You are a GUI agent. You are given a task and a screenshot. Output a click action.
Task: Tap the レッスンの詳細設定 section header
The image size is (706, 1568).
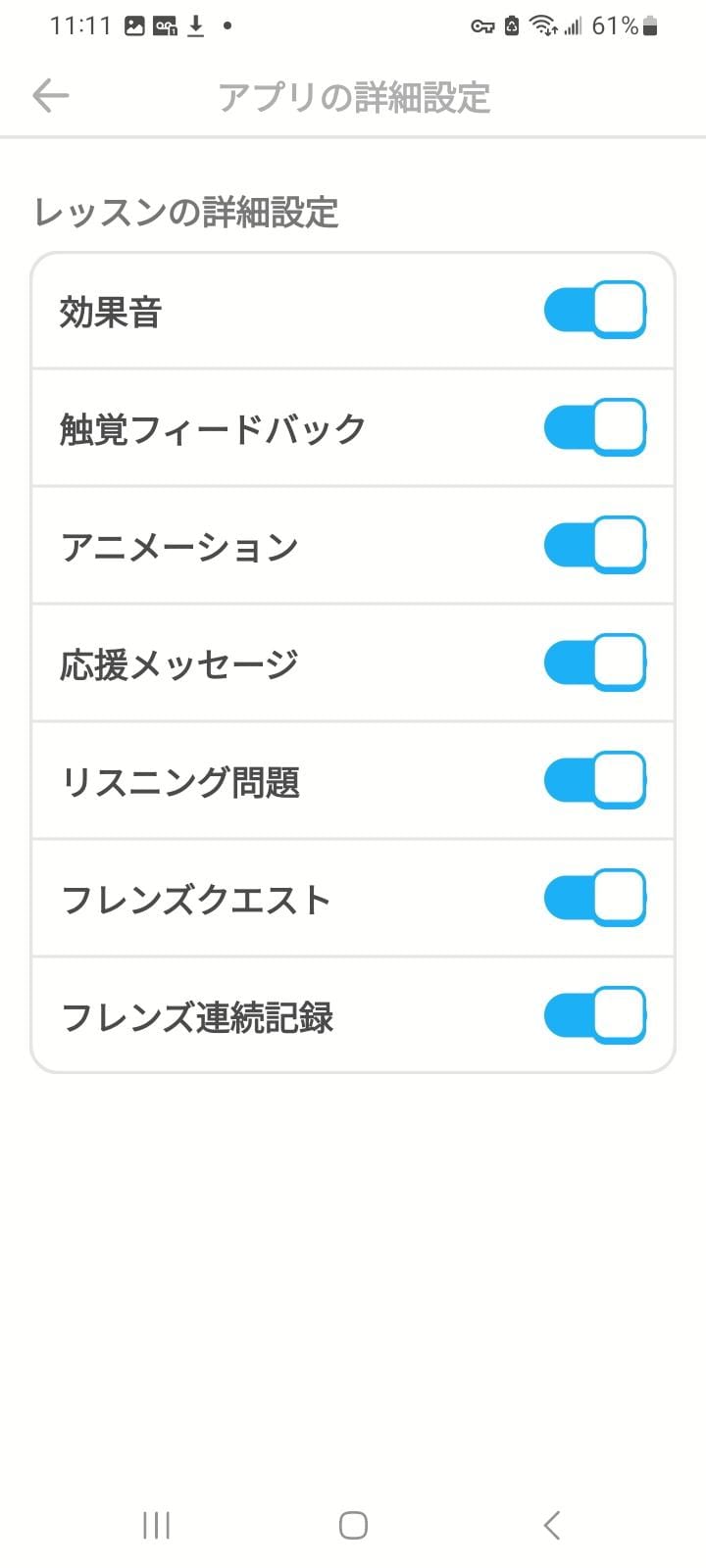click(x=186, y=212)
